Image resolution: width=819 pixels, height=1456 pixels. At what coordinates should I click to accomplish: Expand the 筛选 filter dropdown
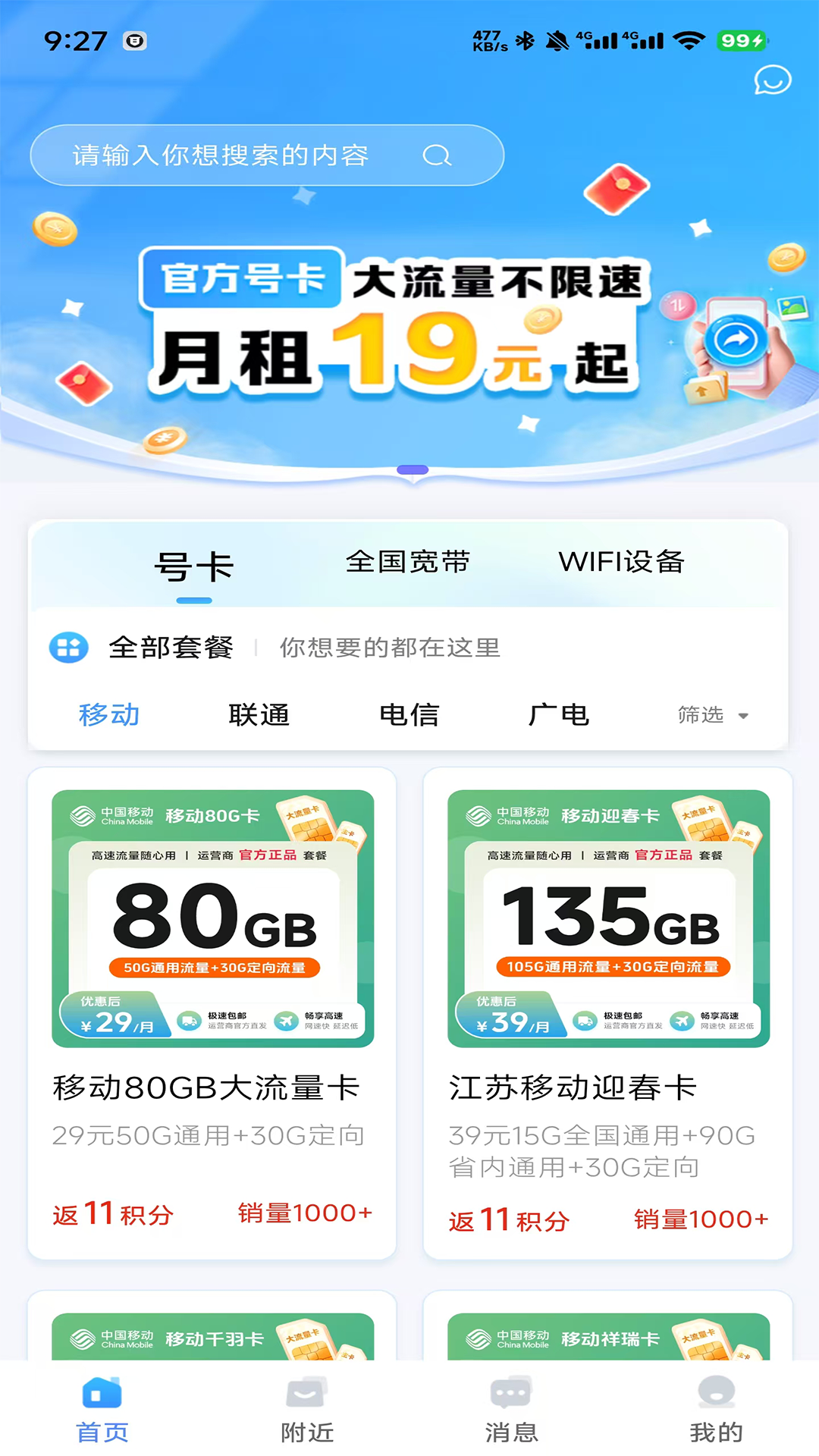click(x=713, y=715)
